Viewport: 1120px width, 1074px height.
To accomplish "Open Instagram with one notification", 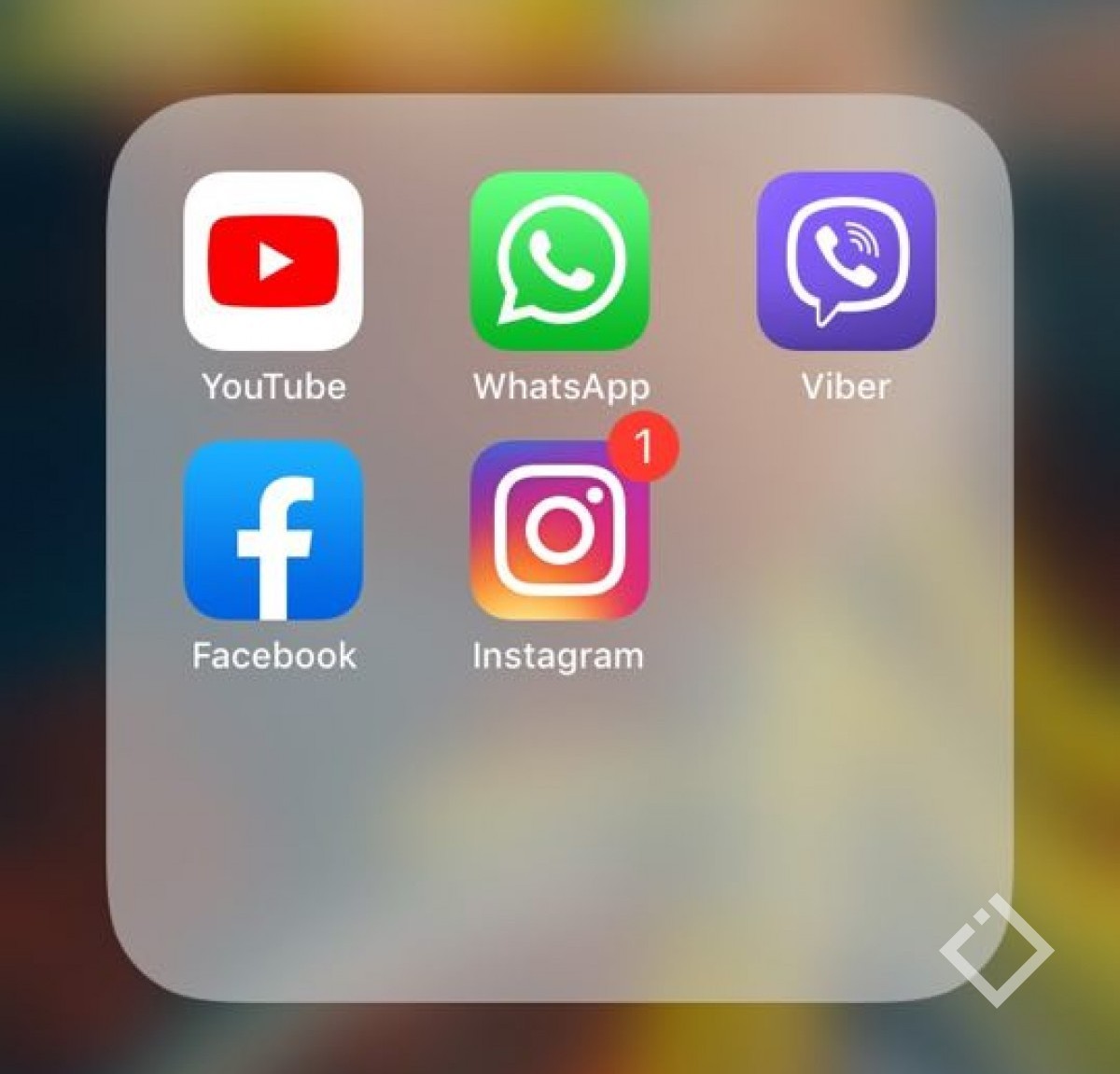I will click(560, 530).
